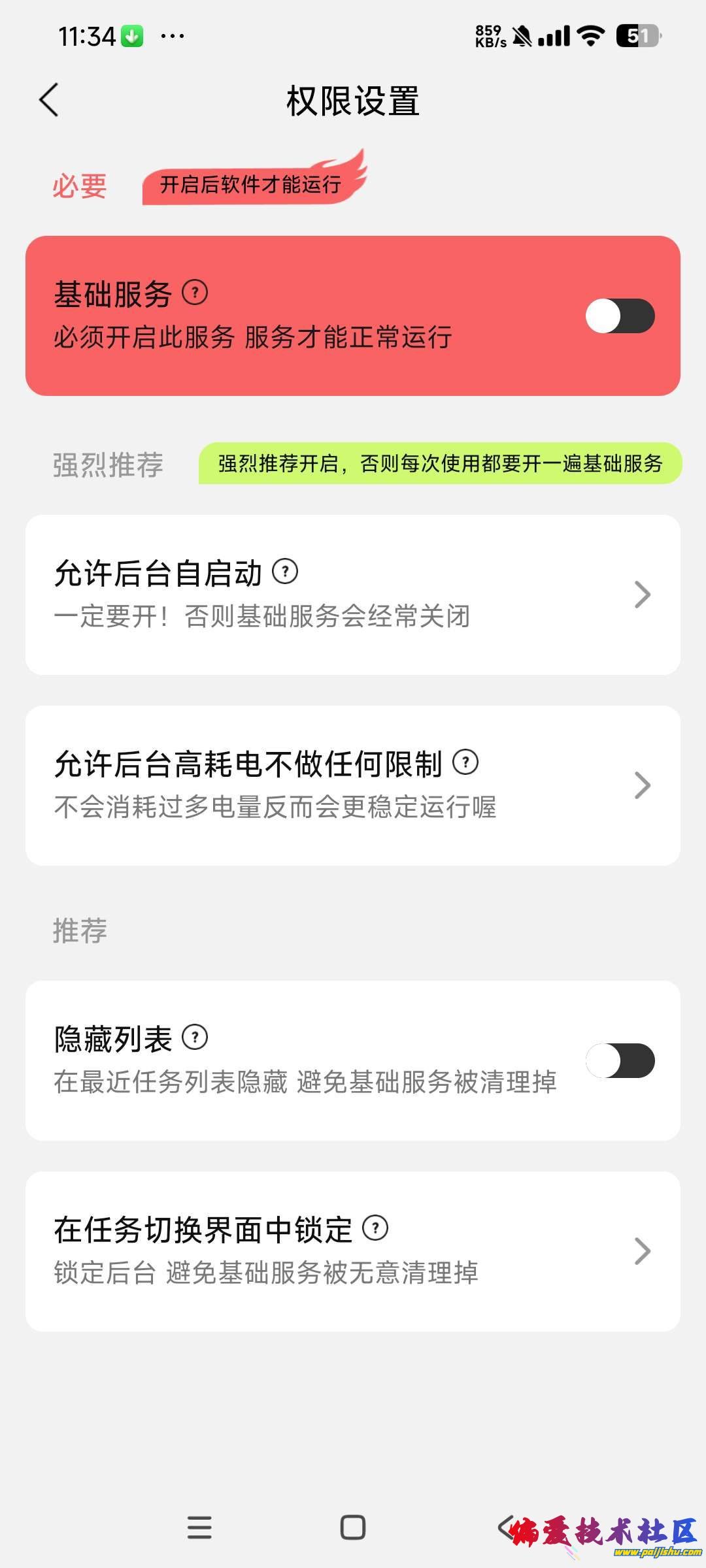This screenshot has height=1568, width=706.
Task: Enable the 基础服务 switch
Action: tap(620, 316)
